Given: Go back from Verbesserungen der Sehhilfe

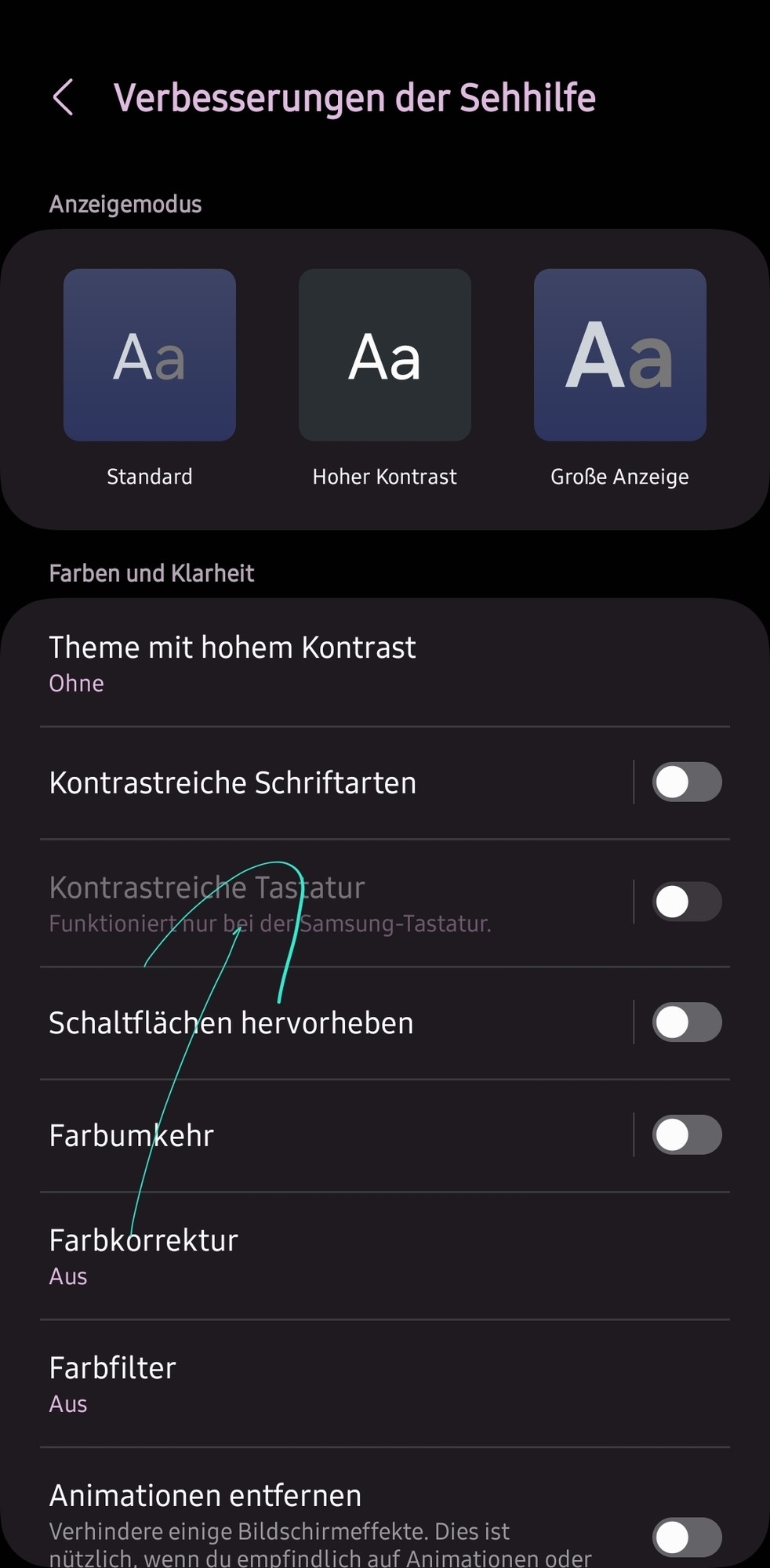Looking at the screenshot, I should pos(63,98).
